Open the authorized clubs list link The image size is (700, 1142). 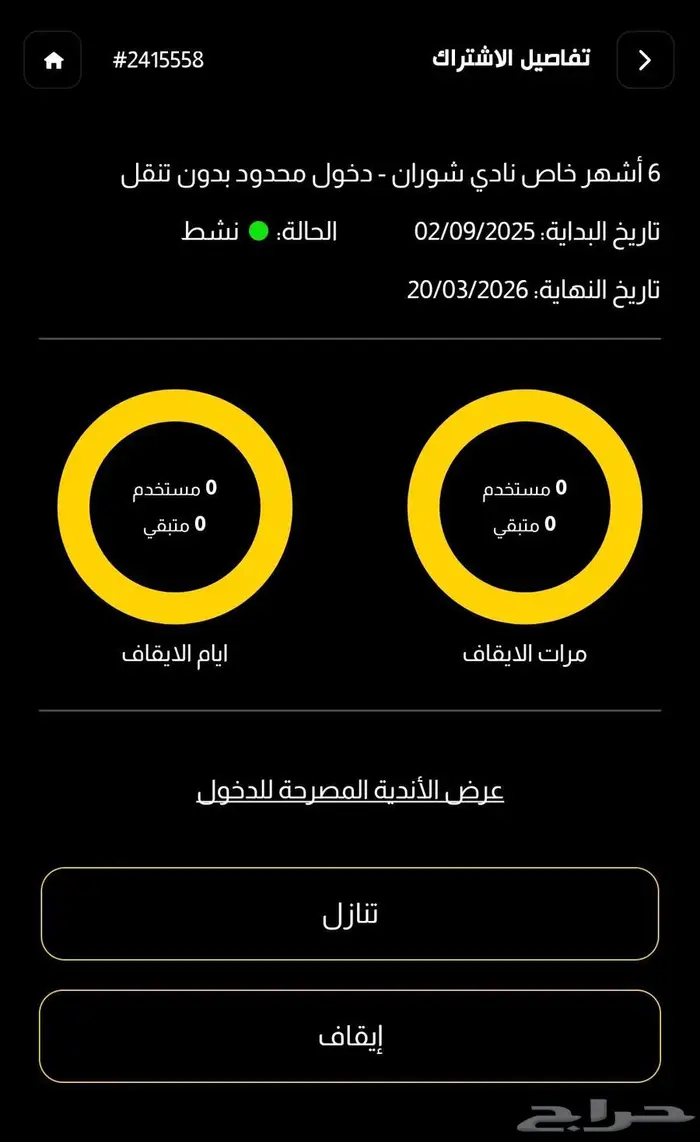point(350,791)
